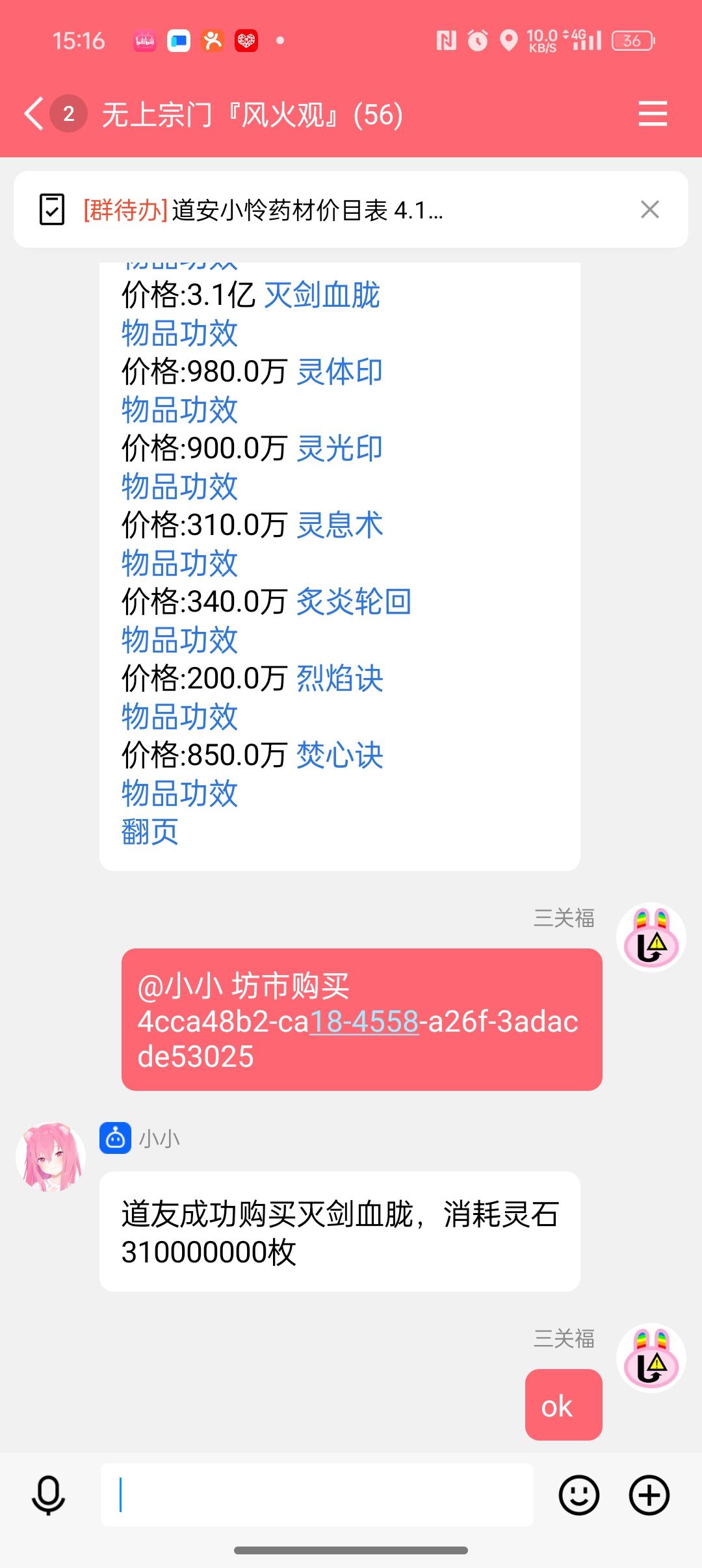Tap the voice input microphone
The image size is (702, 1568).
pyautogui.click(x=48, y=1495)
